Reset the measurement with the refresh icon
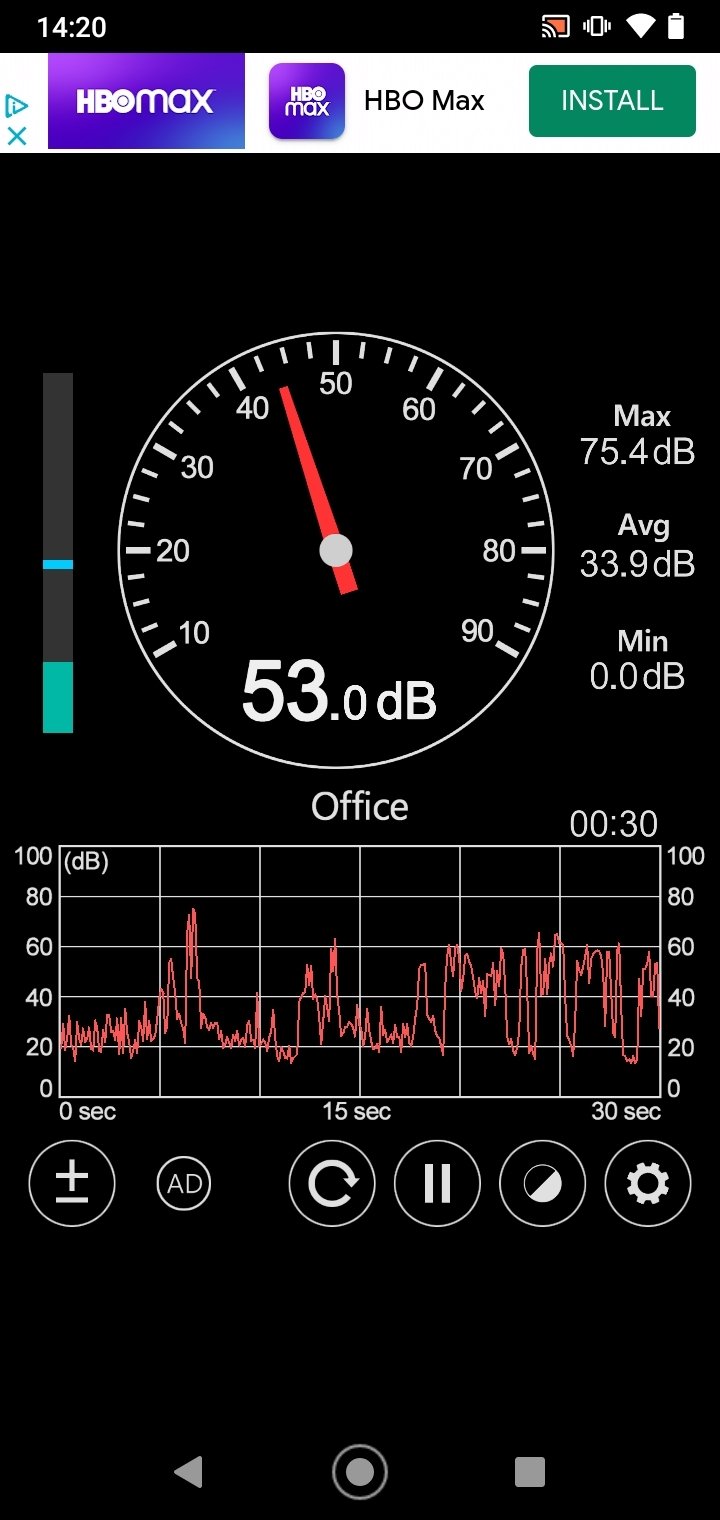Viewport: 720px width, 1520px height. pos(332,1184)
